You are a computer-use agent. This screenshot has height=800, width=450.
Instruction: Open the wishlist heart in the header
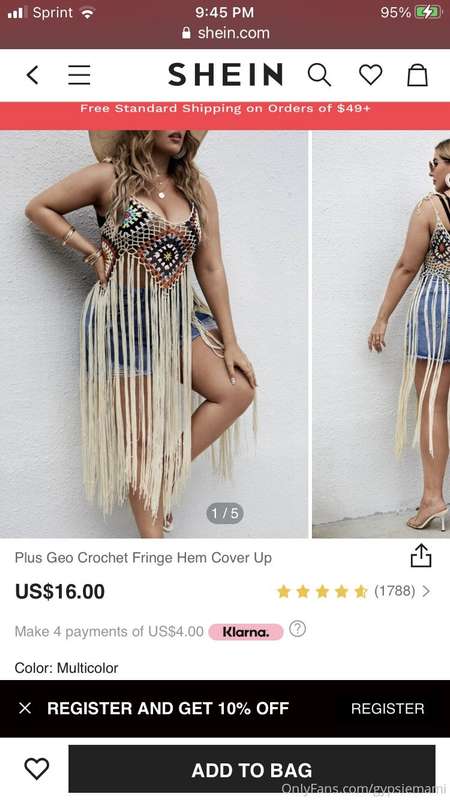tap(370, 75)
